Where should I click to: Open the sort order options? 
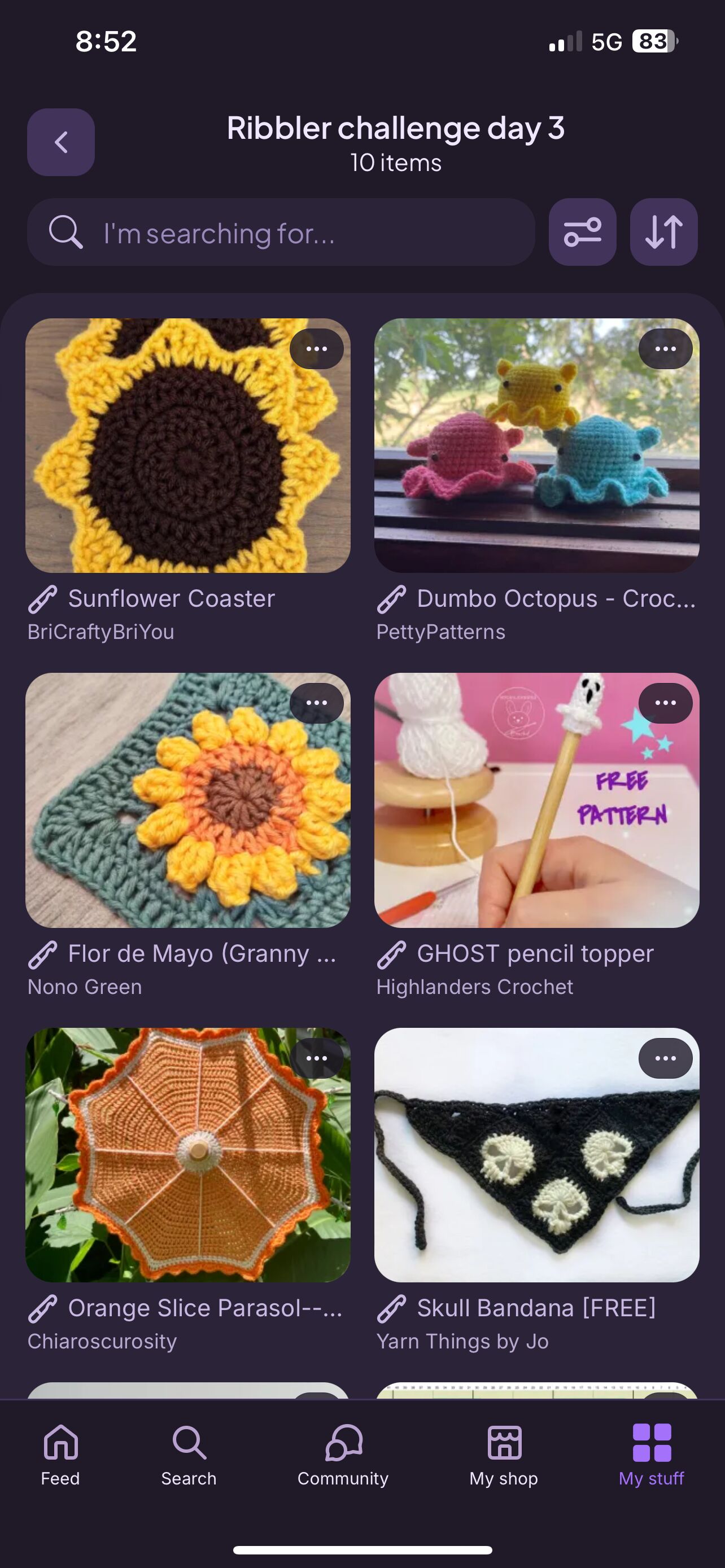663,232
